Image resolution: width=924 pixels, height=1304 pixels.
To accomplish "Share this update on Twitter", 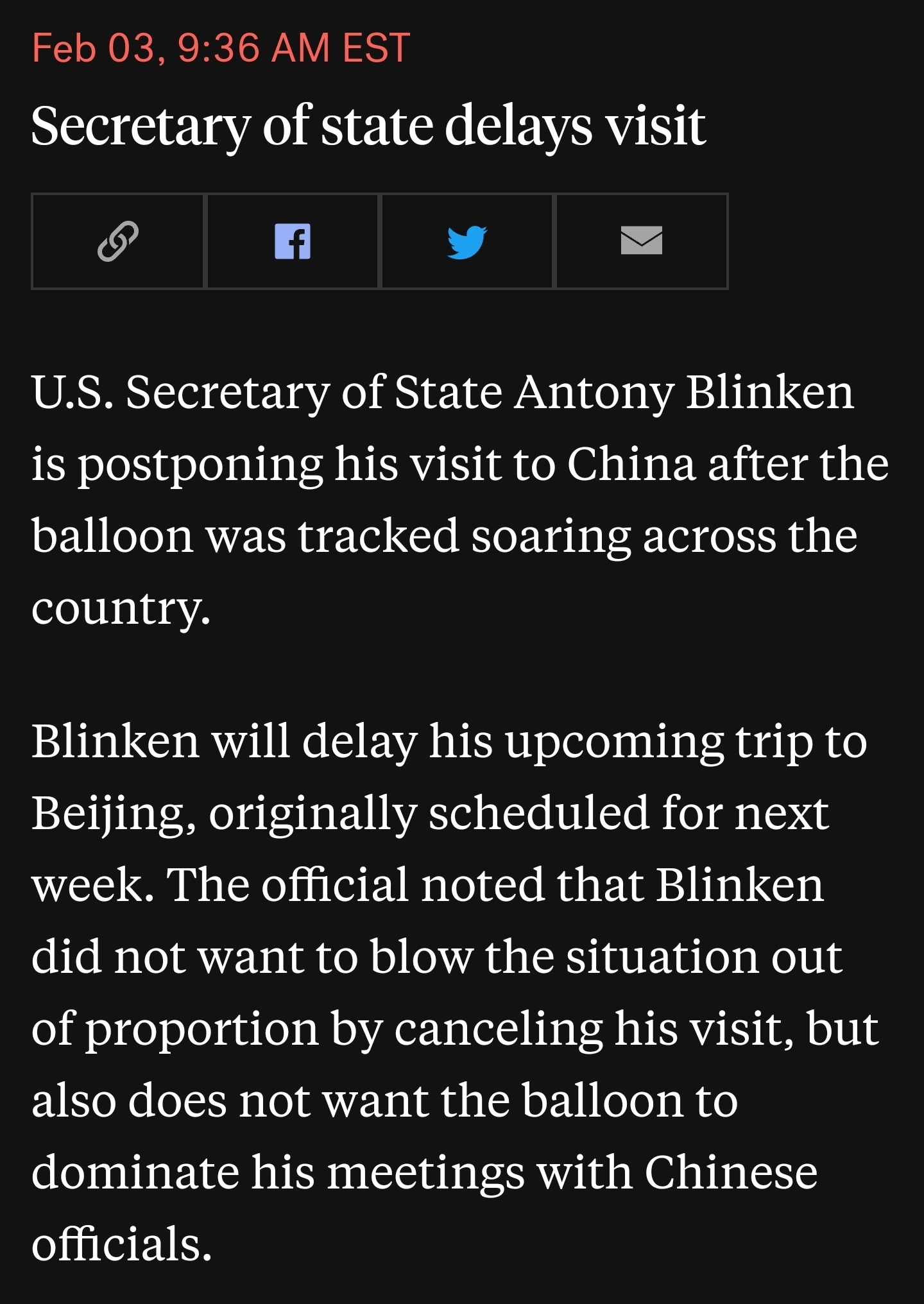I will point(467,241).
